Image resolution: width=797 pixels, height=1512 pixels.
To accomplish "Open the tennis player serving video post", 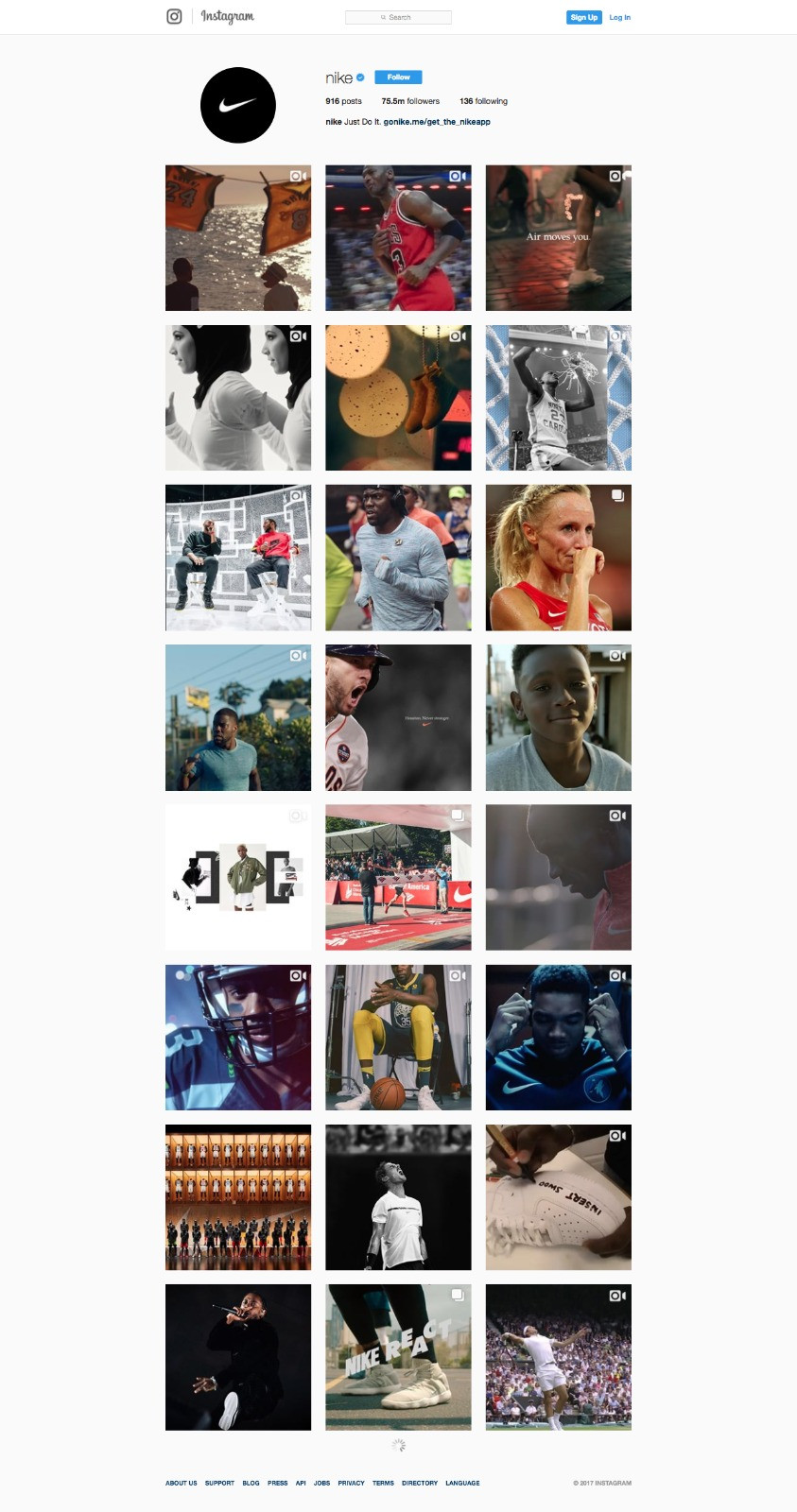I will [558, 1357].
